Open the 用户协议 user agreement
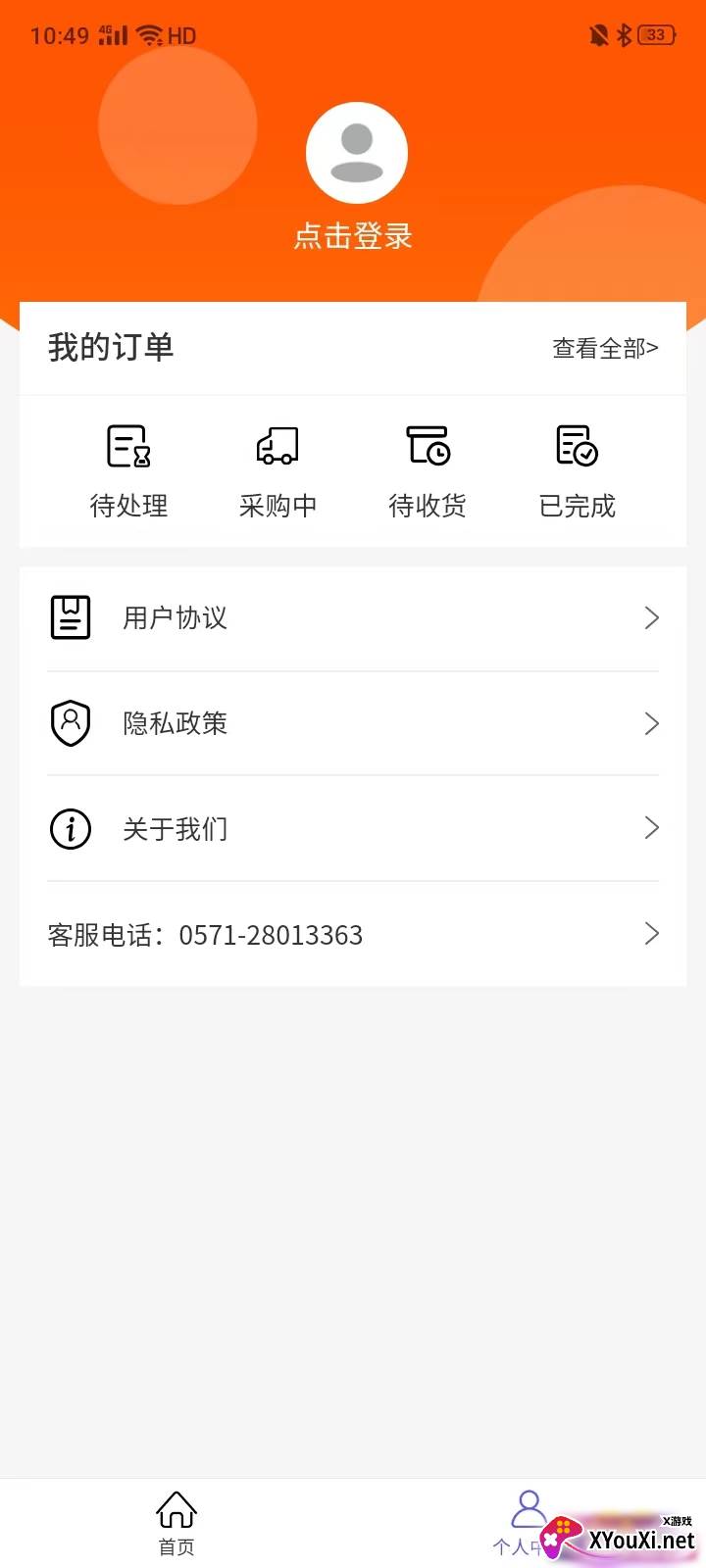Image resolution: width=706 pixels, height=1568 pixels. (x=353, y=618)
